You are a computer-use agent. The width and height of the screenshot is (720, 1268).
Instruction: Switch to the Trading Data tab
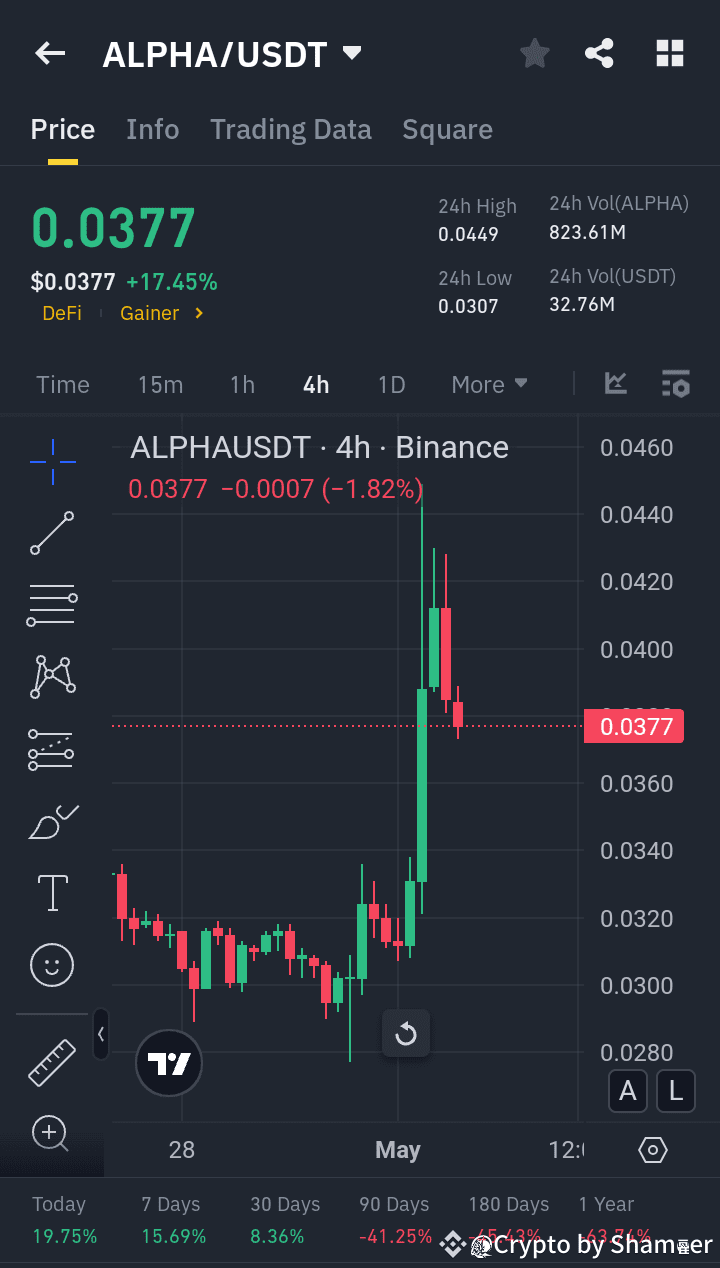pyautogui.click(x=291, y=129)
